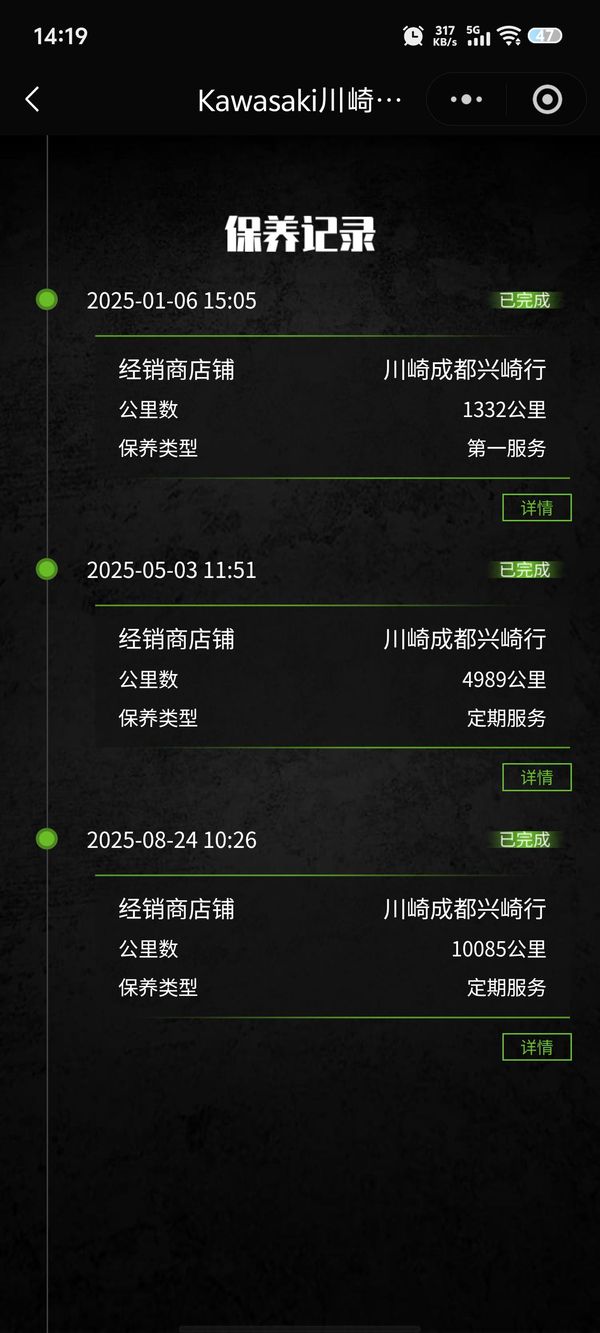The width and height of the screenshot is (600, 1333).
Task: View 详情 of the 2025-05-03 maintenance
Action: [536, 777]
